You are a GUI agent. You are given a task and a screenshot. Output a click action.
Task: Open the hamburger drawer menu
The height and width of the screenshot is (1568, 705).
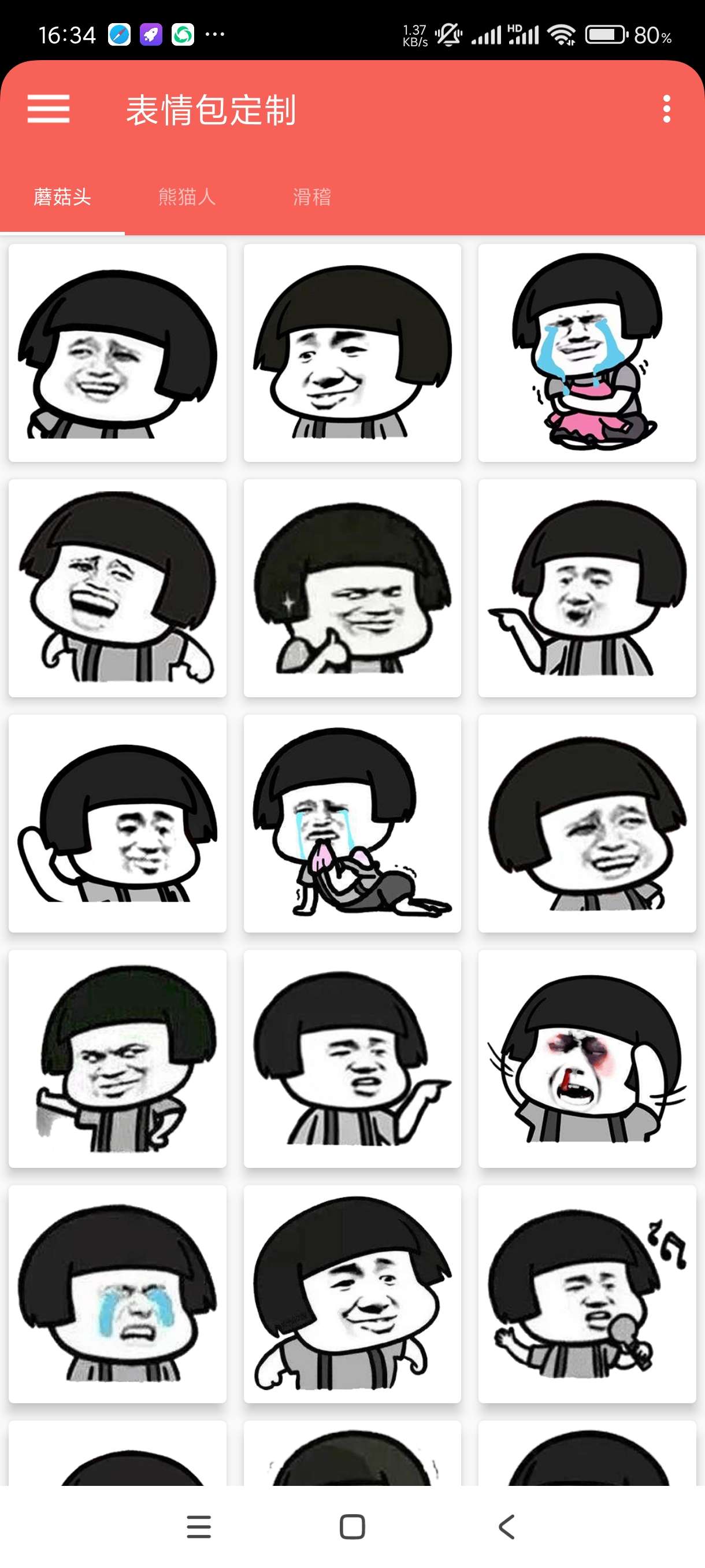point(49,109)
